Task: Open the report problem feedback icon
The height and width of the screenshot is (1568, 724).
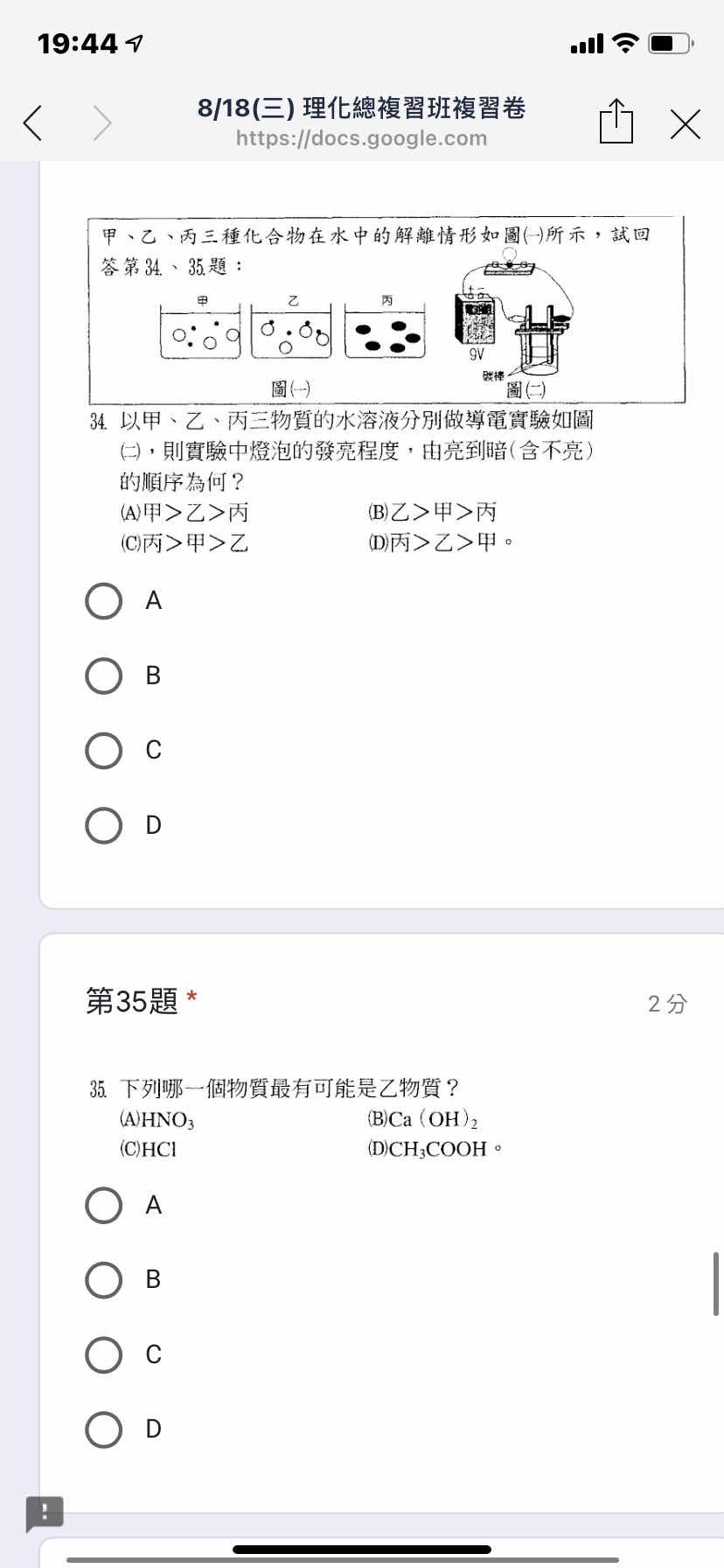Action: click(44, 1513)
